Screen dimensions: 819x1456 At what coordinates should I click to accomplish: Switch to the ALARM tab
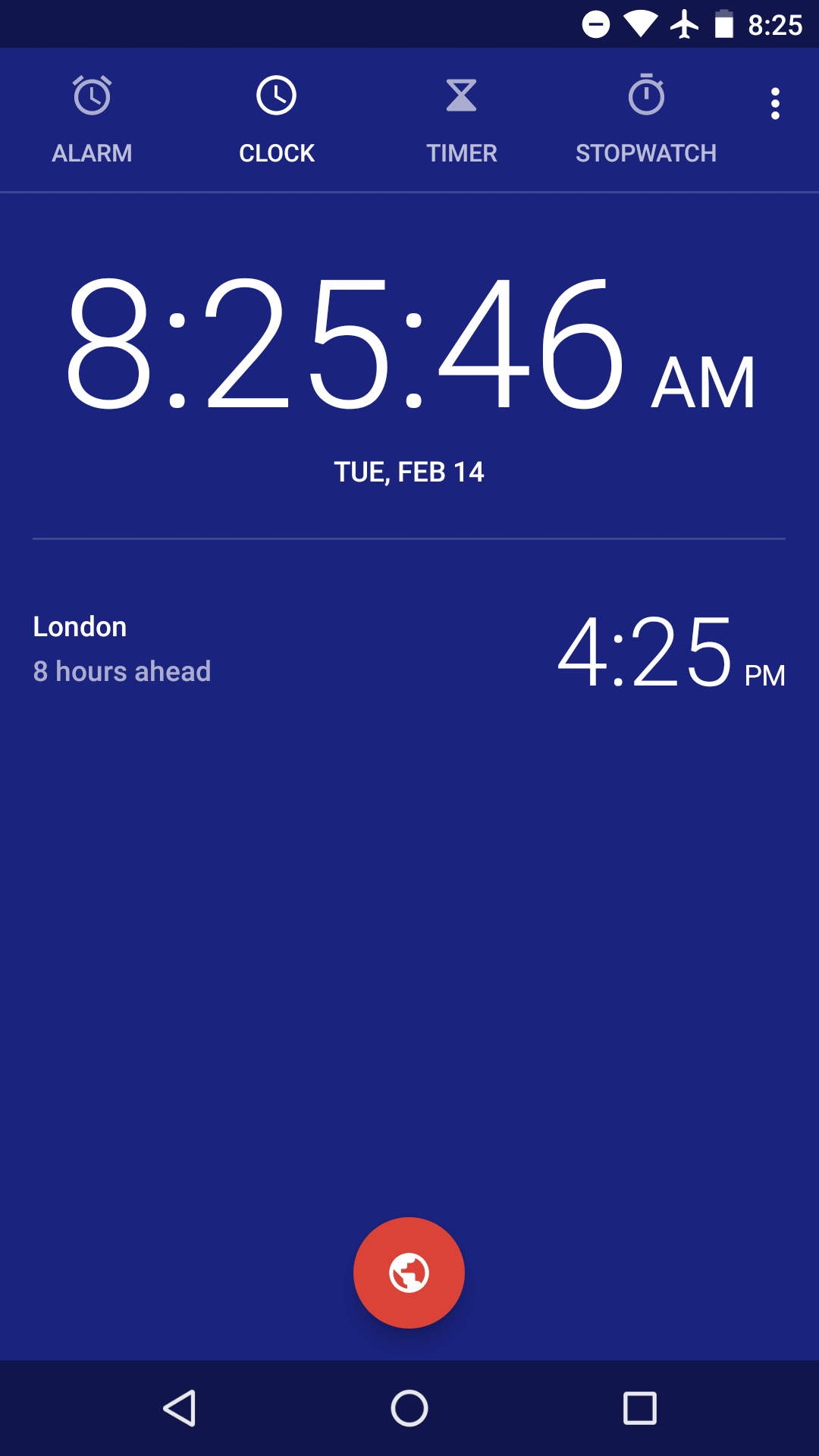click(x=91, y=152)
